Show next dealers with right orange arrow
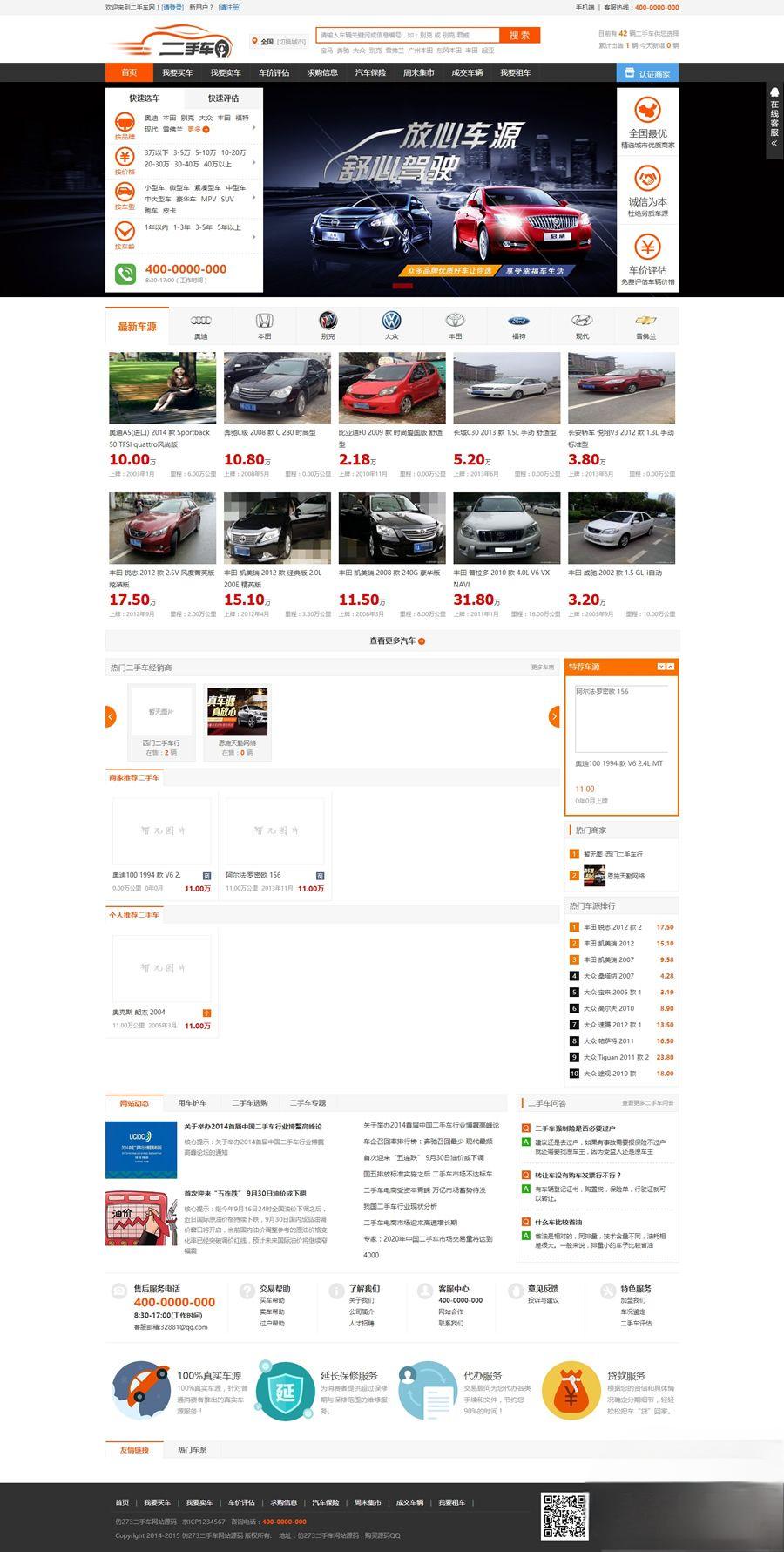The width and height of the screenshot is (784, 1552). (554, 716)
